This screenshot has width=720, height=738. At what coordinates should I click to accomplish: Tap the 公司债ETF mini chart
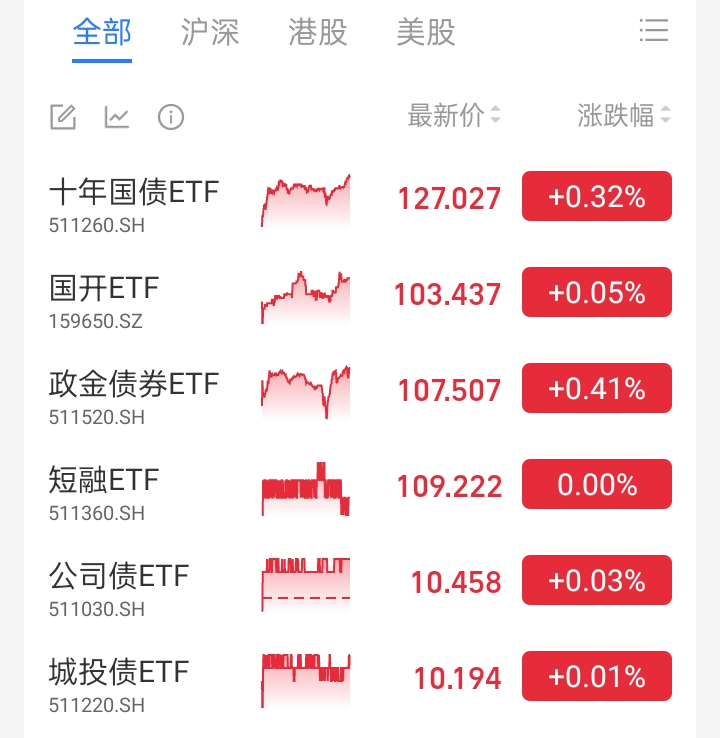point(305,580)
